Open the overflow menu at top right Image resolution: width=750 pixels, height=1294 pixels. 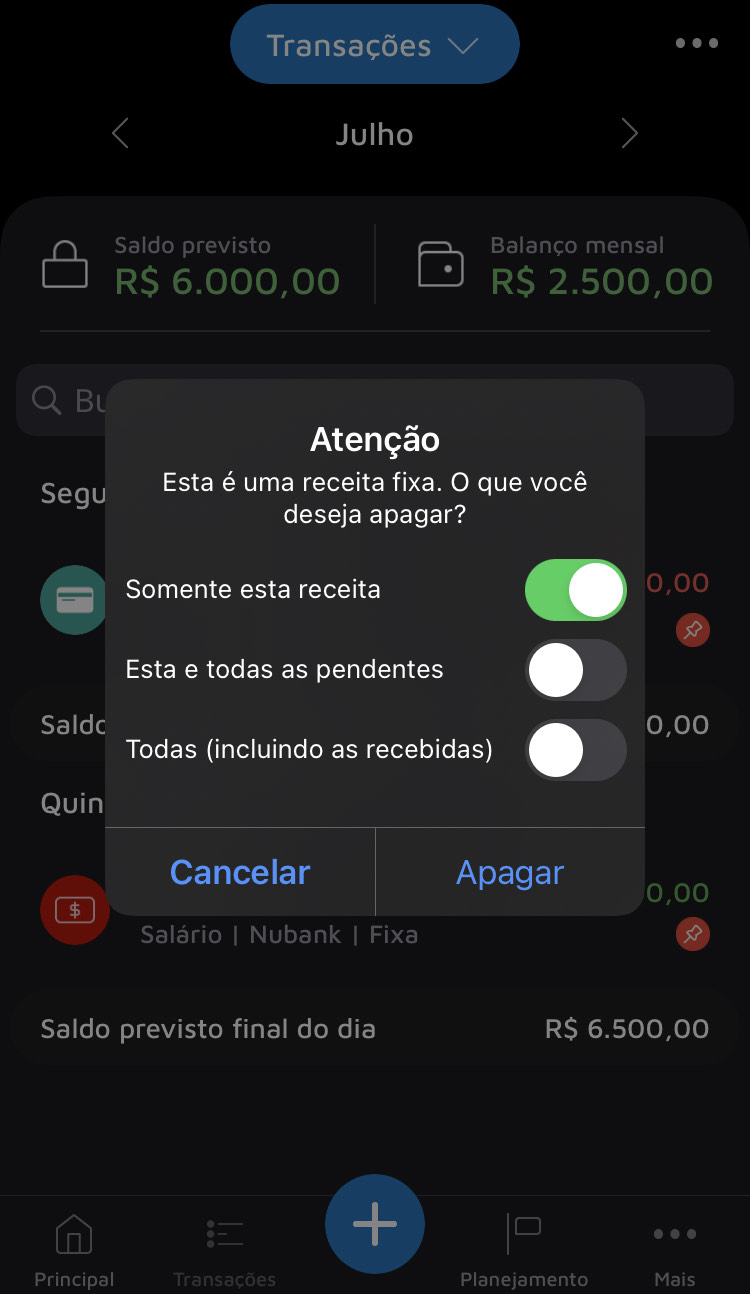click(x=696, y=43)
